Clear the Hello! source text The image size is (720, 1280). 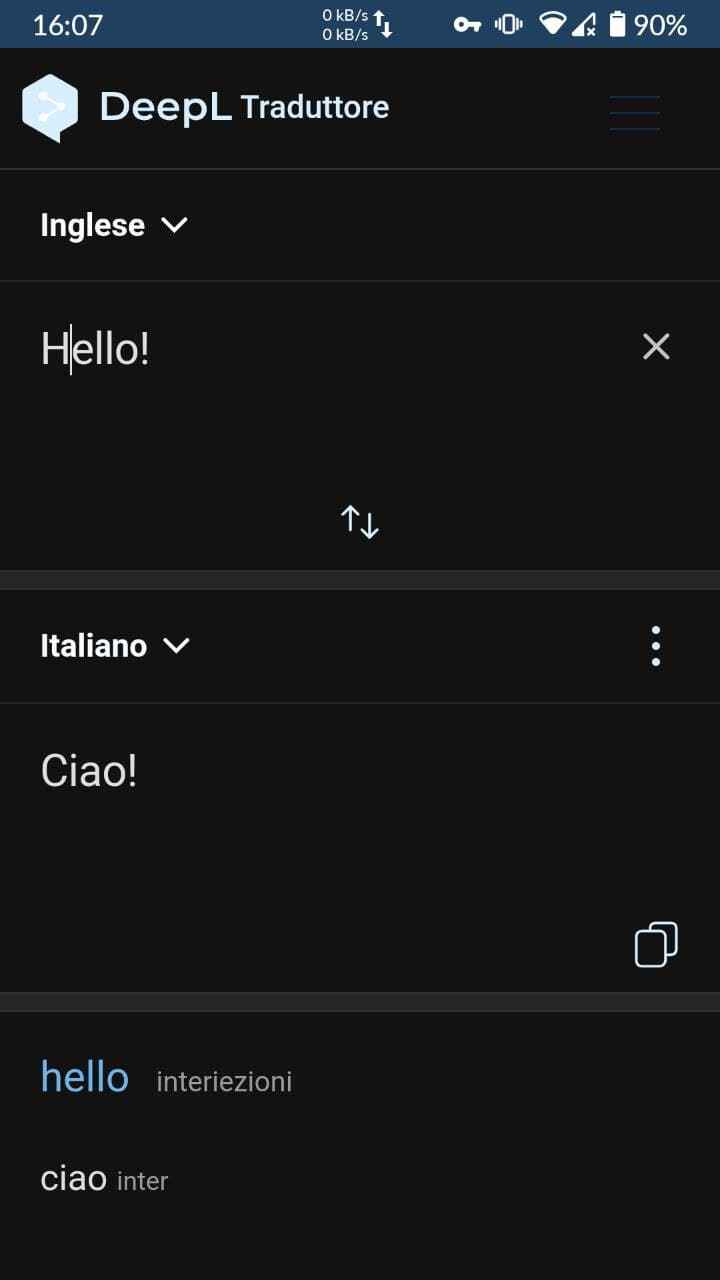(656, 347)
